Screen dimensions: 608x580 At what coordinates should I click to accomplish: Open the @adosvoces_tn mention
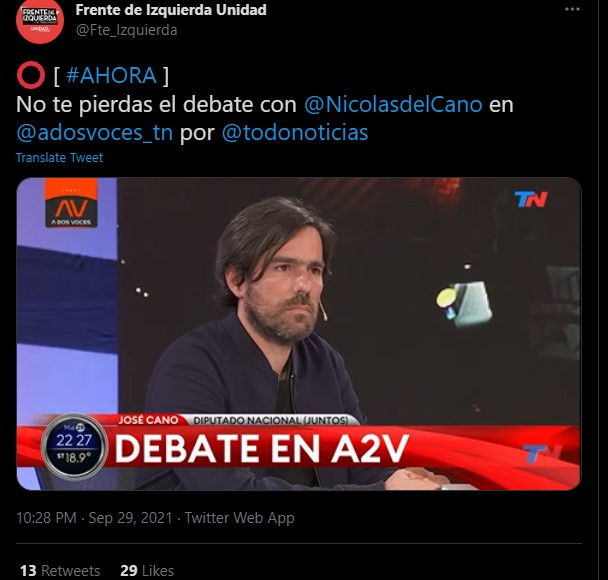(x=94, y=132)
